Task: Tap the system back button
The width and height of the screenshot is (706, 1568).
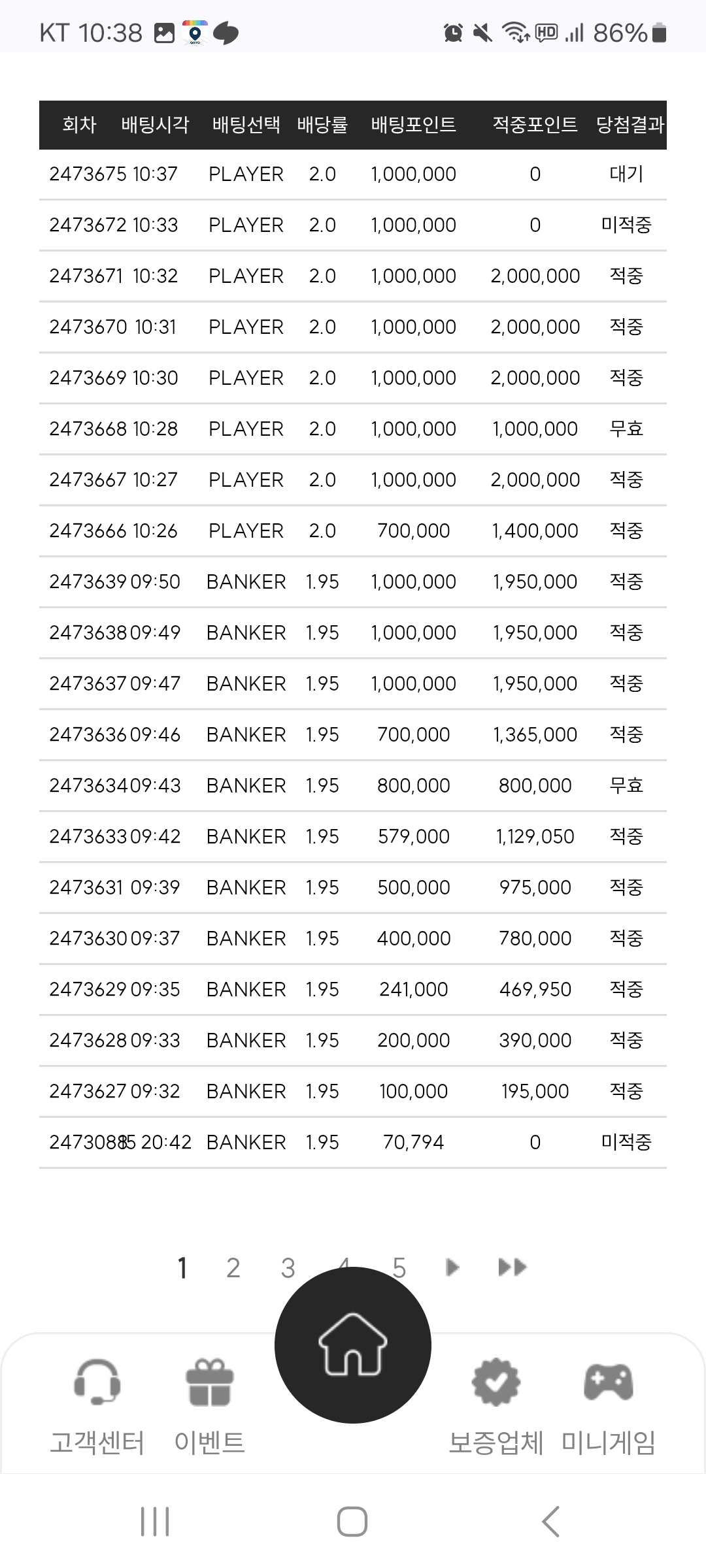Action: click(x=550, y=1522)
